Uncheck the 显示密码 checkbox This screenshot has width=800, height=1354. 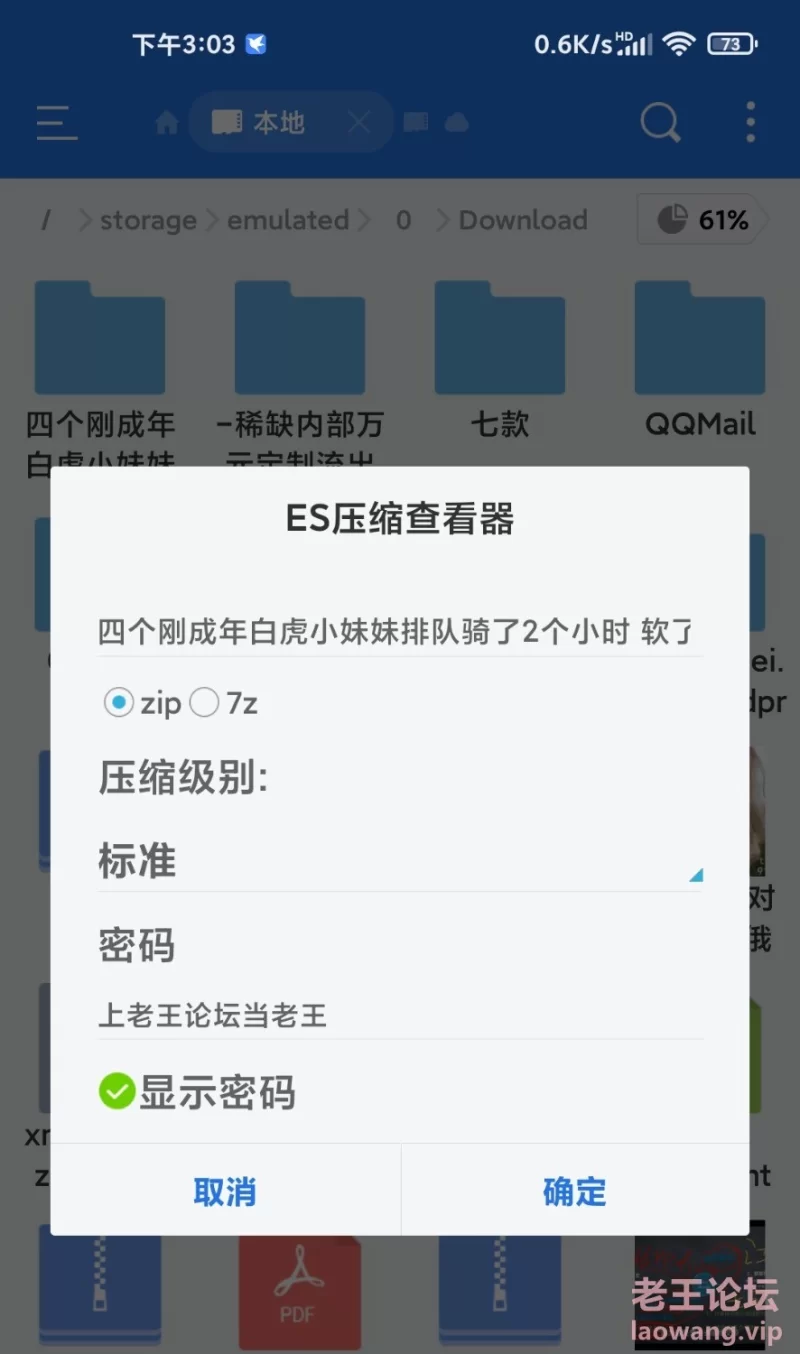pos(117,1092)
